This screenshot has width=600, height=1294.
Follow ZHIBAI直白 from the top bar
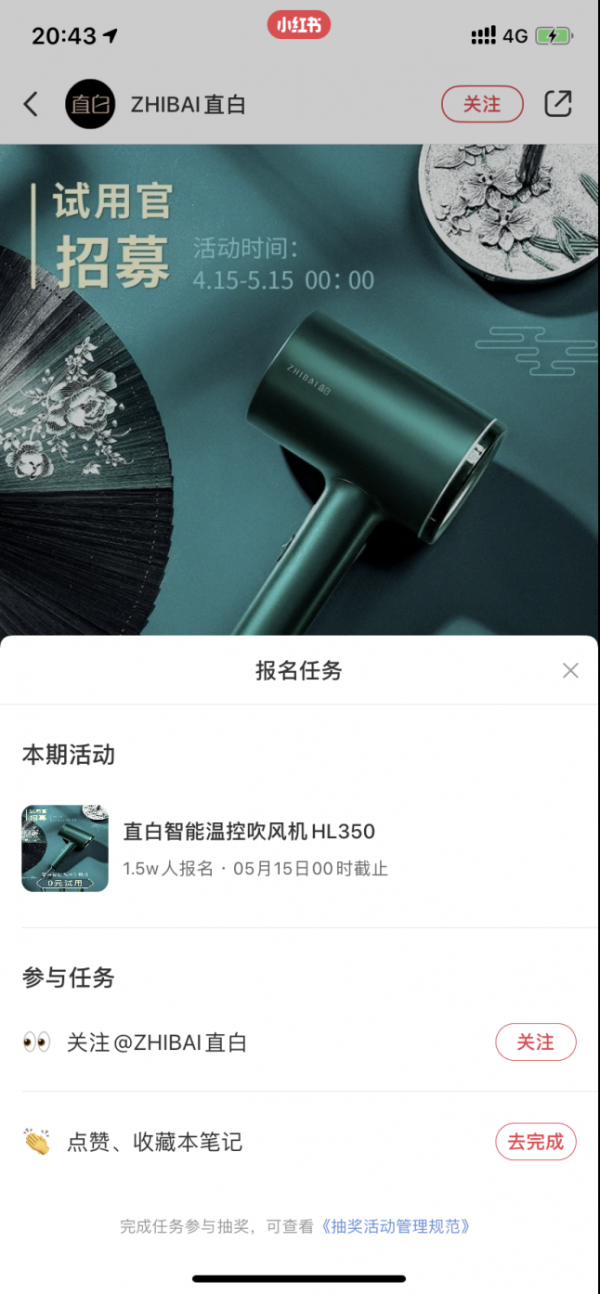point(482,104)
